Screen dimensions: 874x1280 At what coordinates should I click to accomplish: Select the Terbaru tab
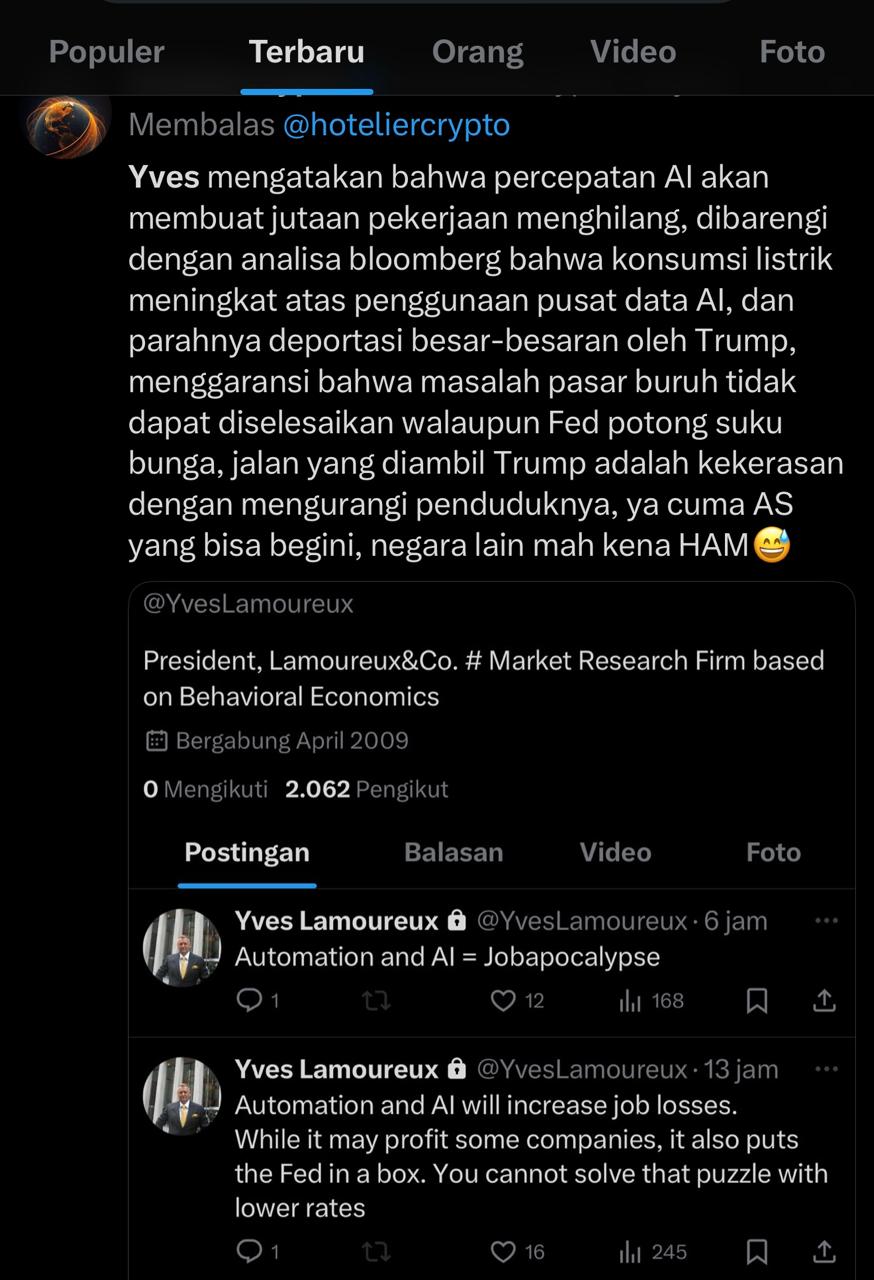306,52
